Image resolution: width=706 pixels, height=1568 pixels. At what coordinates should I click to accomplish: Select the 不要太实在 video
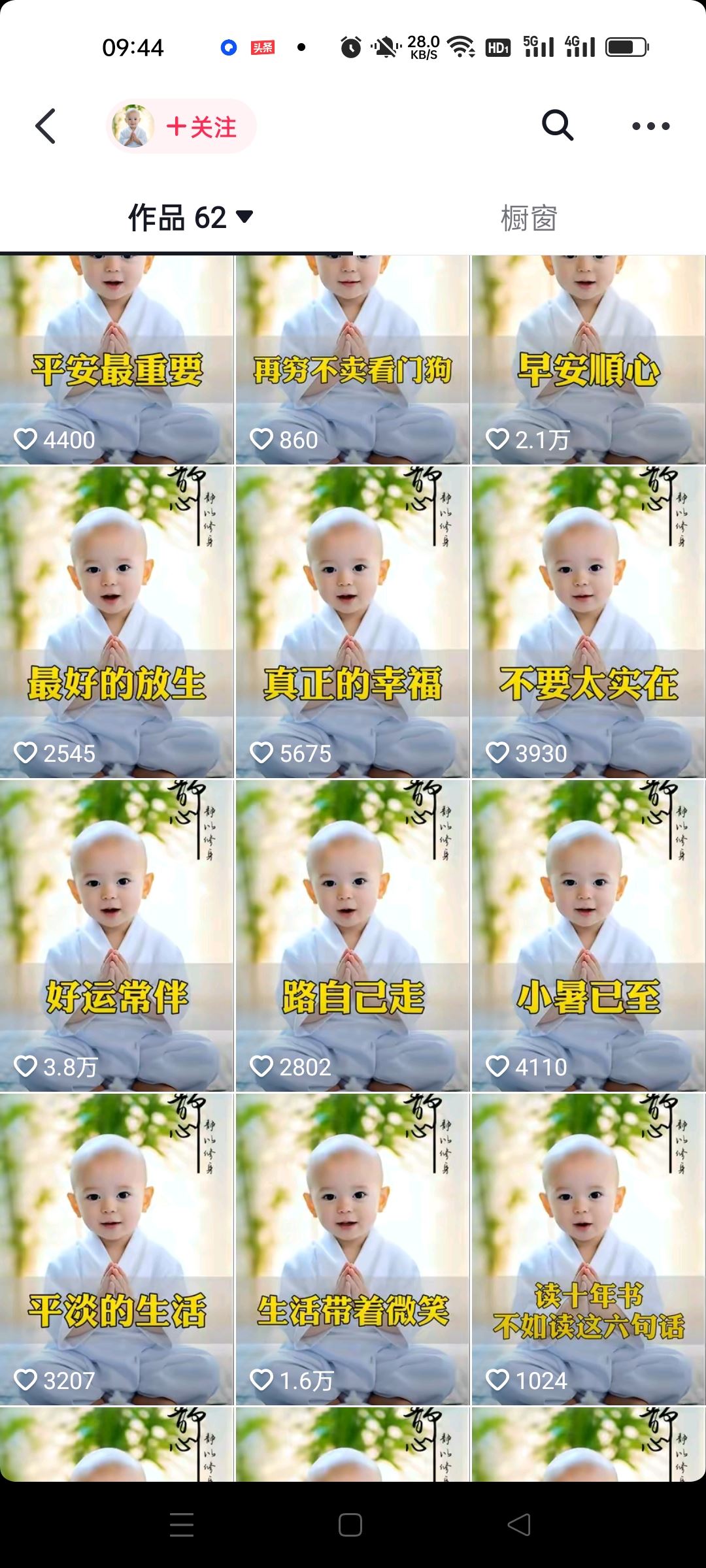tap(588, 621)
